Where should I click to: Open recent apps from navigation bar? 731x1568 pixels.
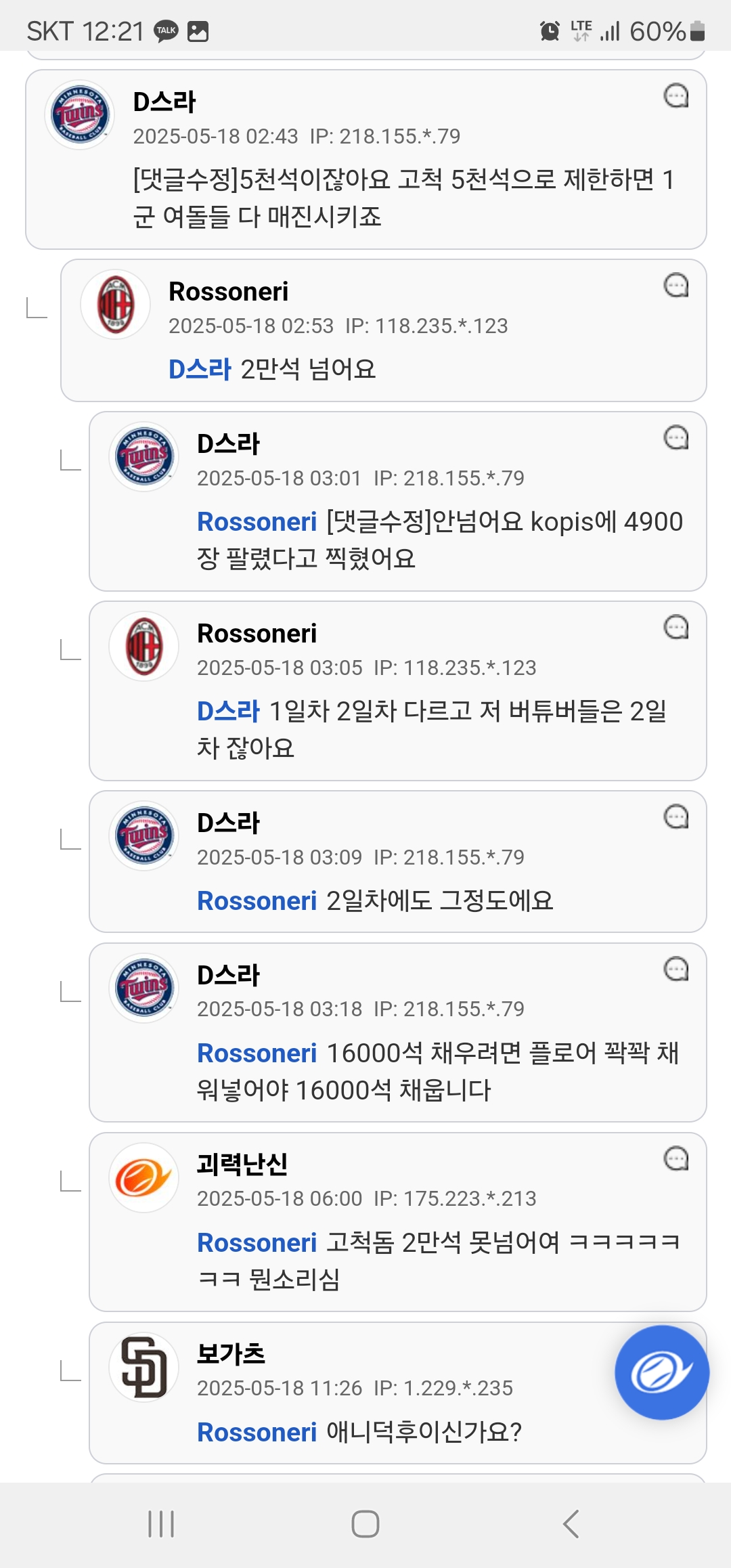(161, 1524)
